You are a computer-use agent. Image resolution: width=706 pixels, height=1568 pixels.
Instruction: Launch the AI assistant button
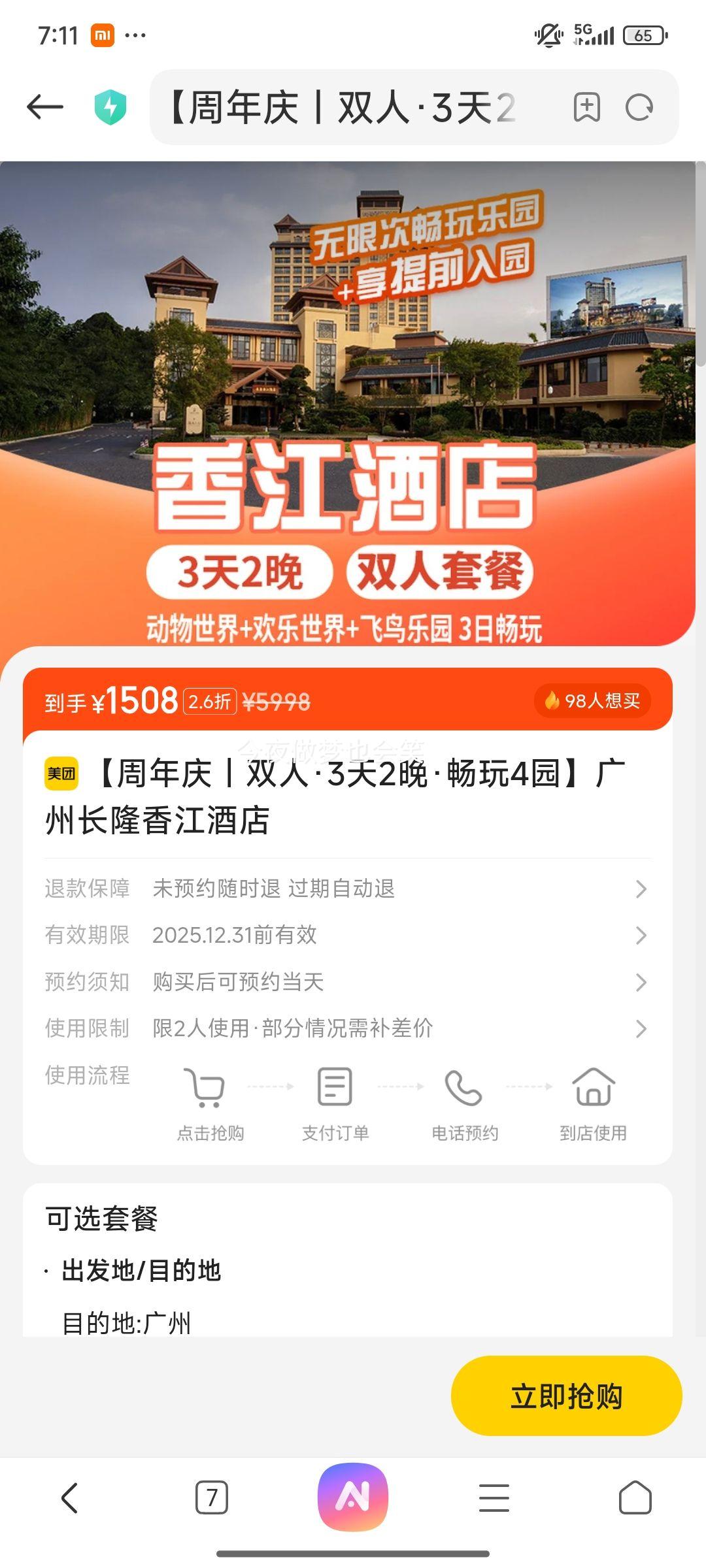[x=353, y=1497]
